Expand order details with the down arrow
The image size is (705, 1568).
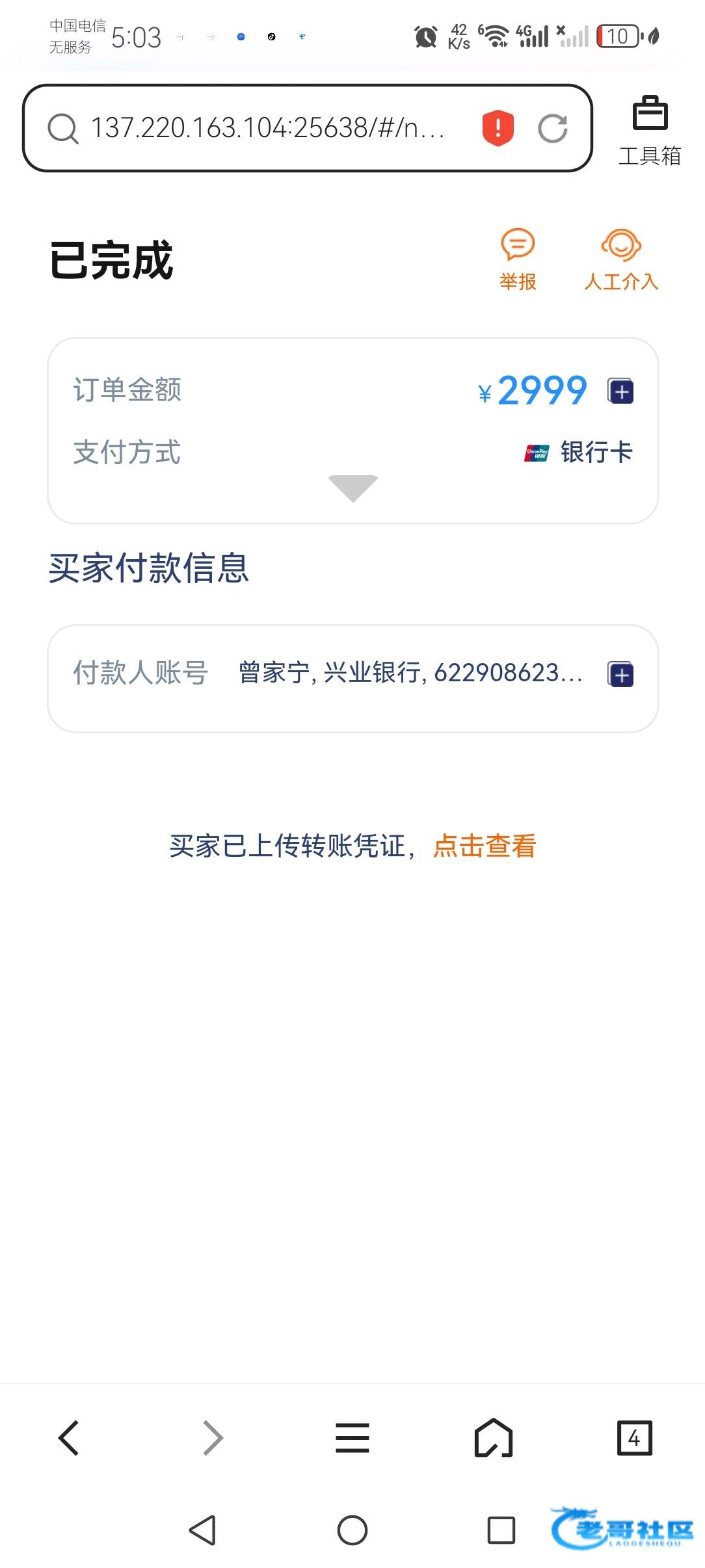[x=352, y=488]
